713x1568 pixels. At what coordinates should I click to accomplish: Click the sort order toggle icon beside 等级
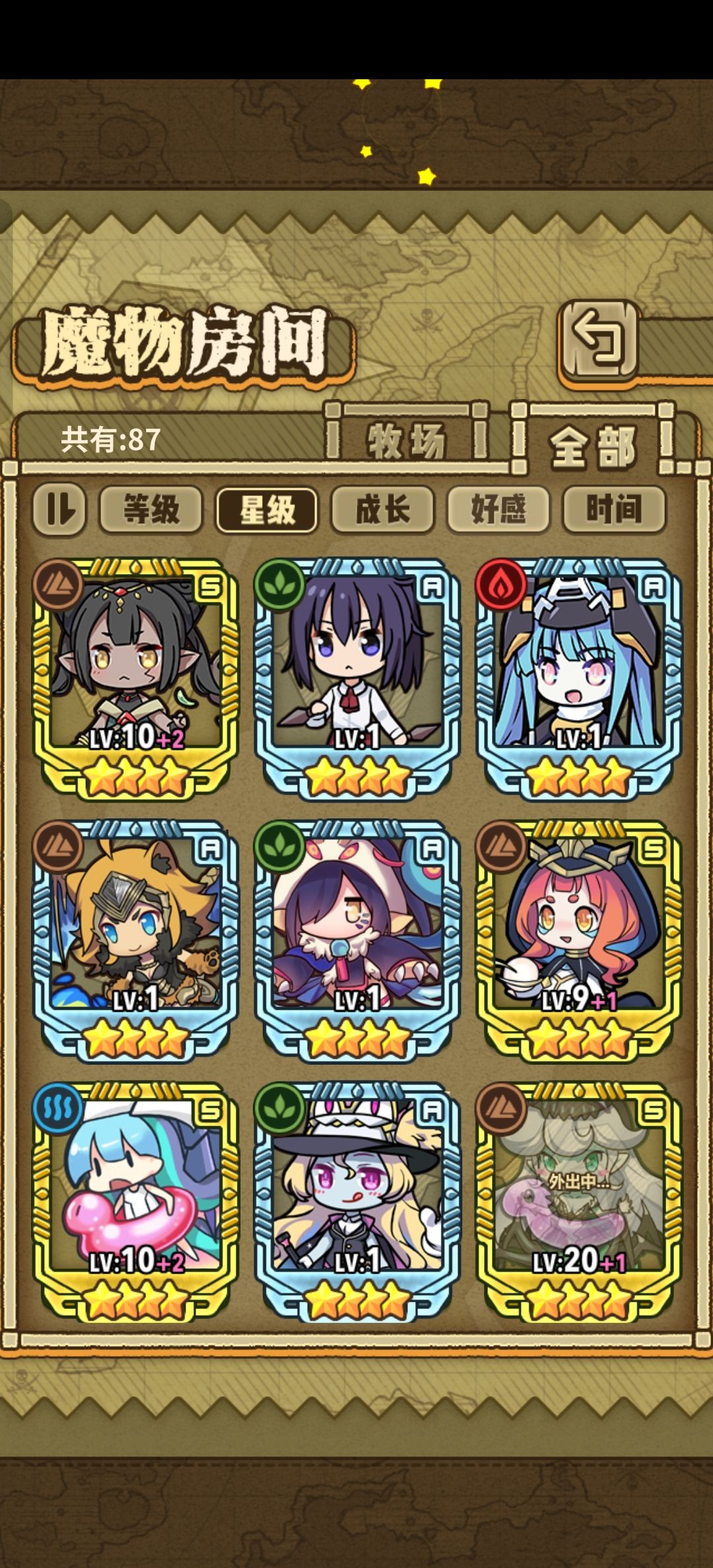60,509
